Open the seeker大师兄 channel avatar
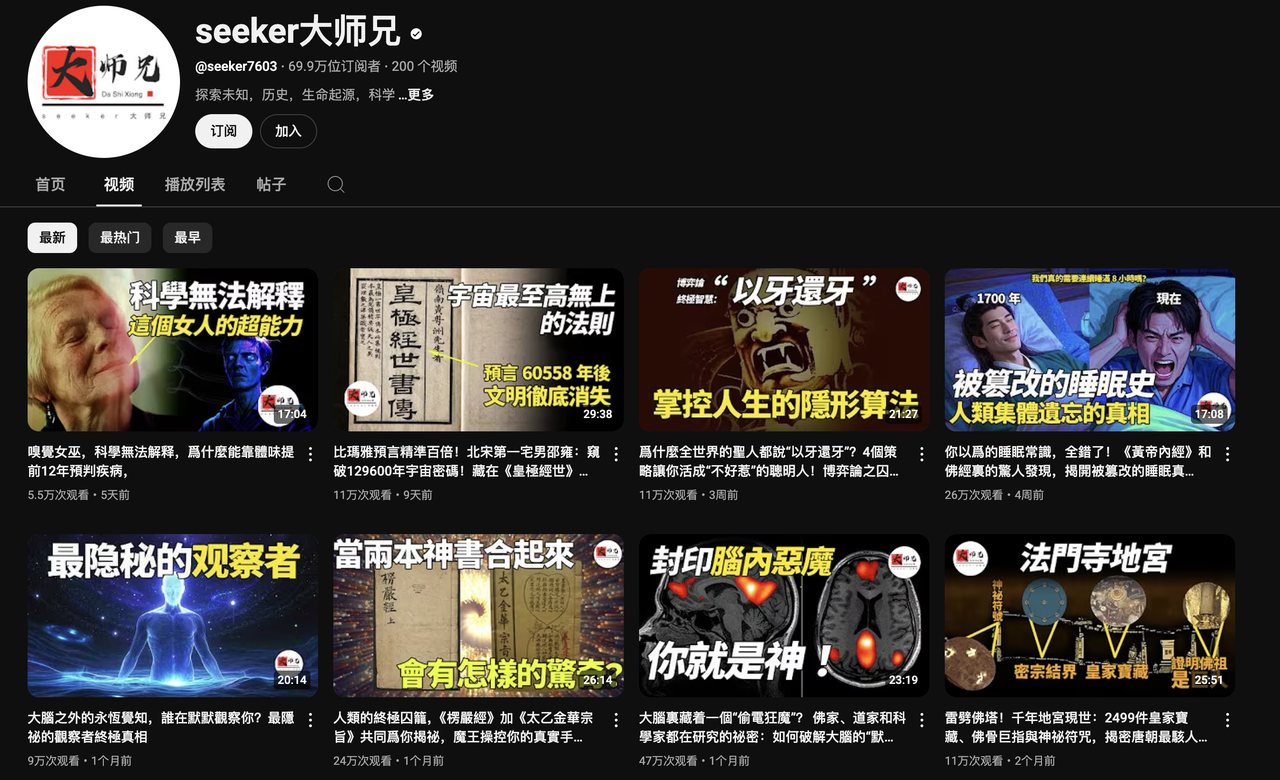1280x780 pixels. click(97, 83)
